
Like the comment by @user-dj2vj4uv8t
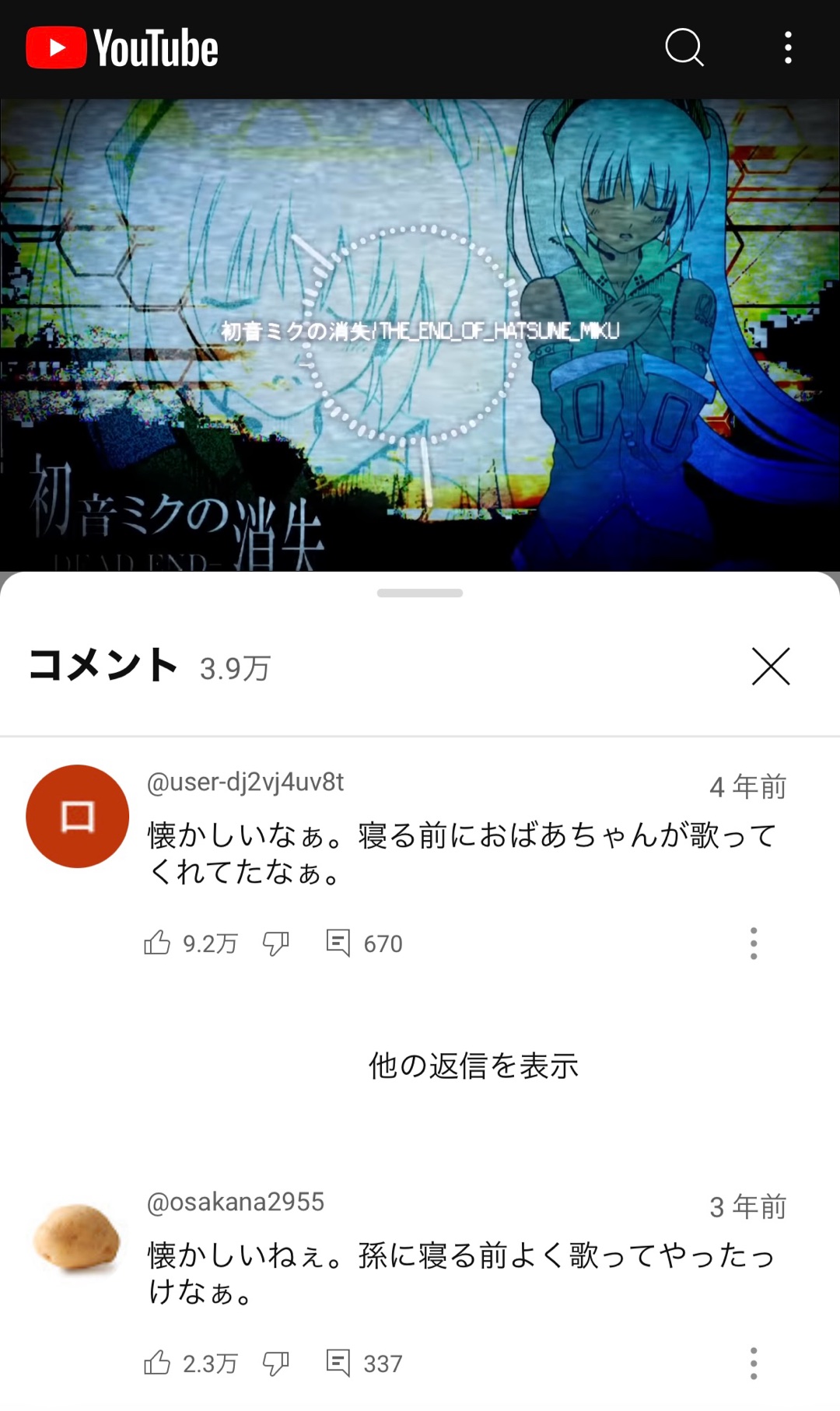point(157,943)
